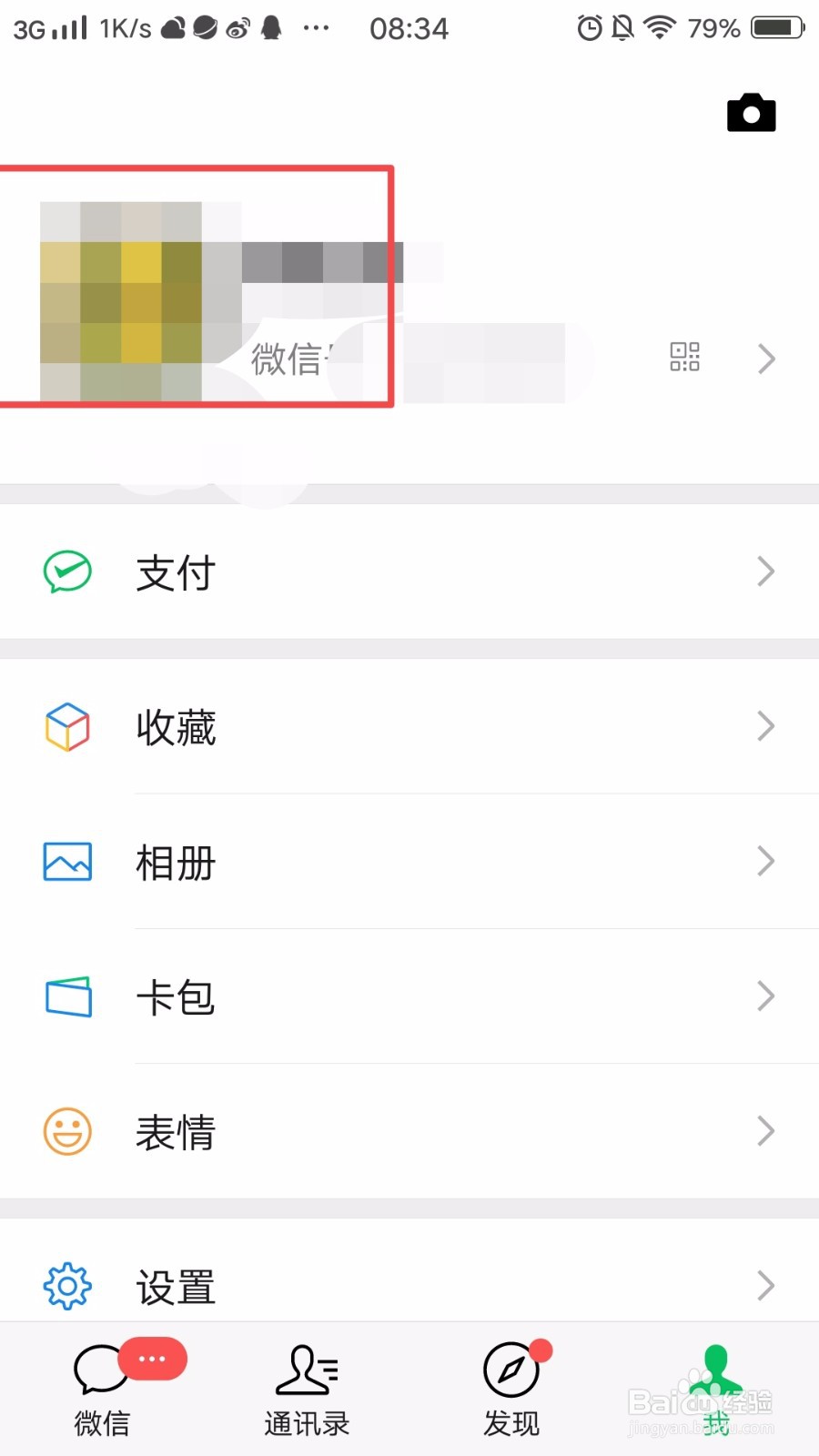Open the camera icon at top right

[750, 112]
